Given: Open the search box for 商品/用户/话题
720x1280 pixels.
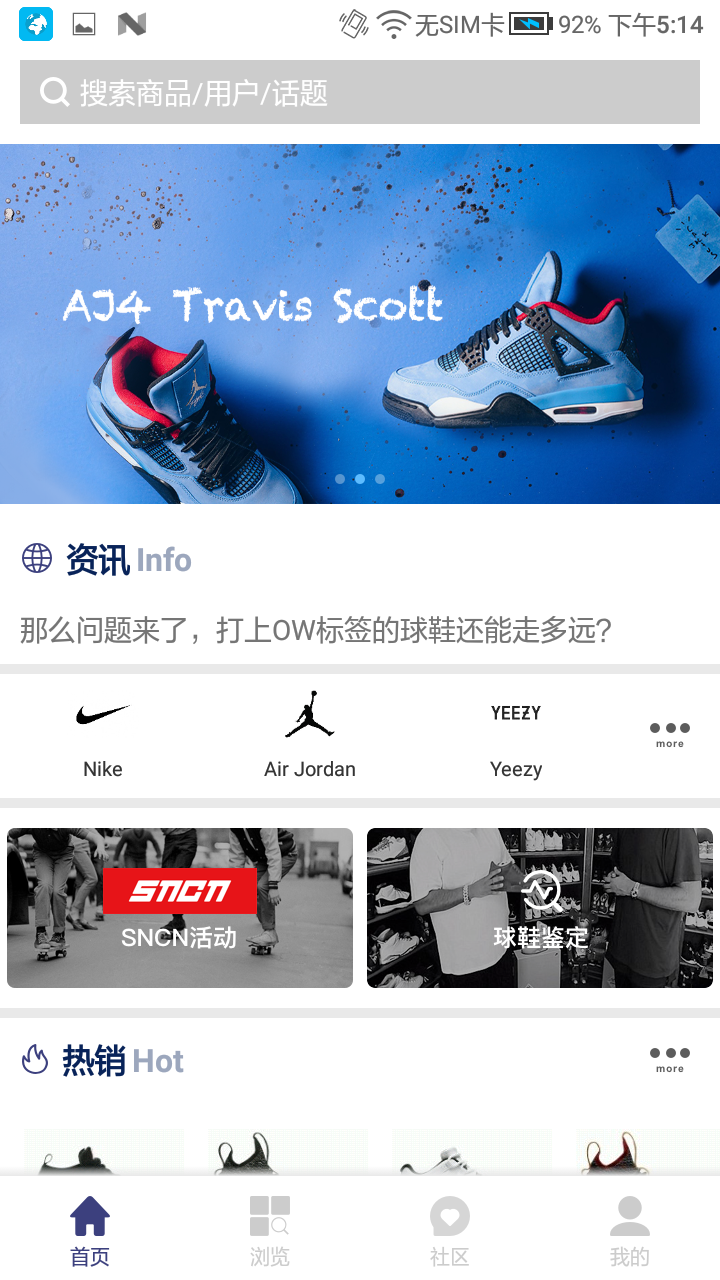Looking at the screenshot, I should click(x=360, y=92).
